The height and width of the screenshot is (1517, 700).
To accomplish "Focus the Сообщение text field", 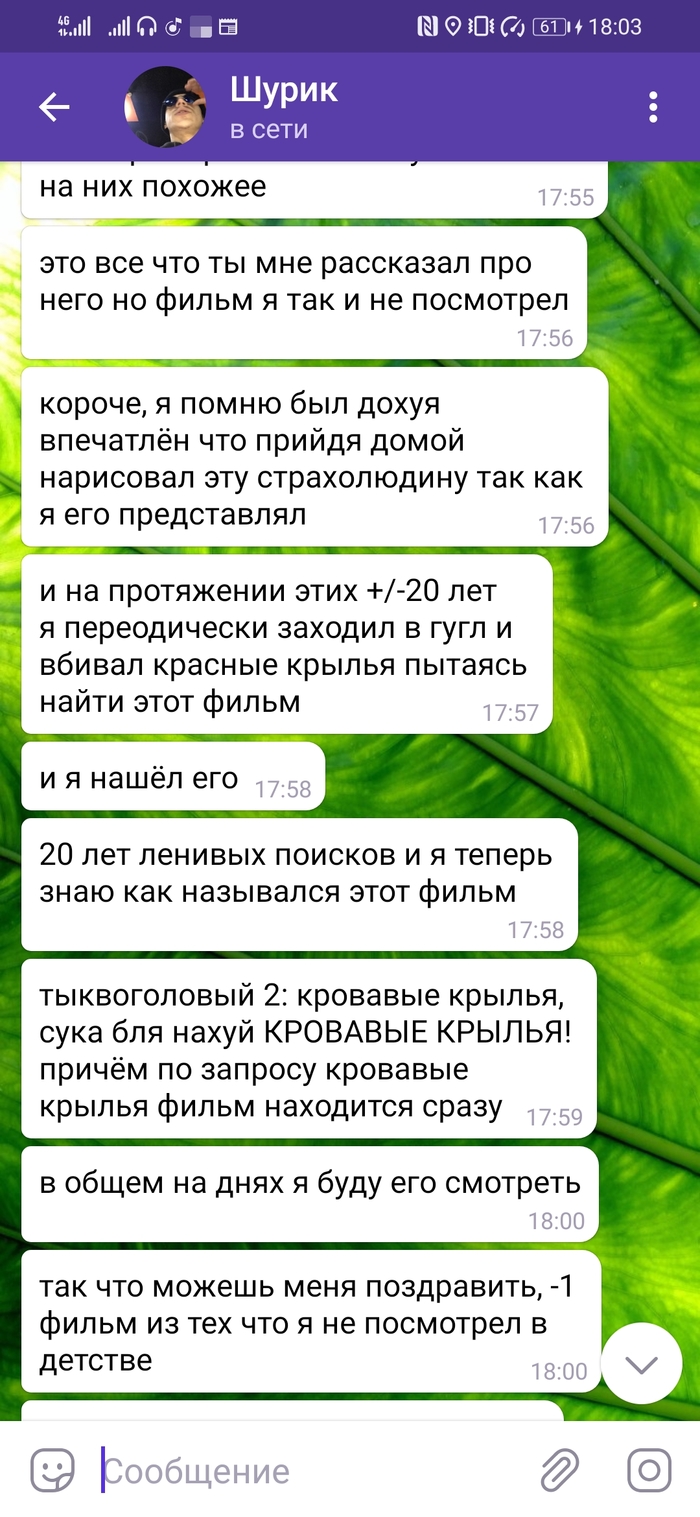I will [x=300, y=1471].
